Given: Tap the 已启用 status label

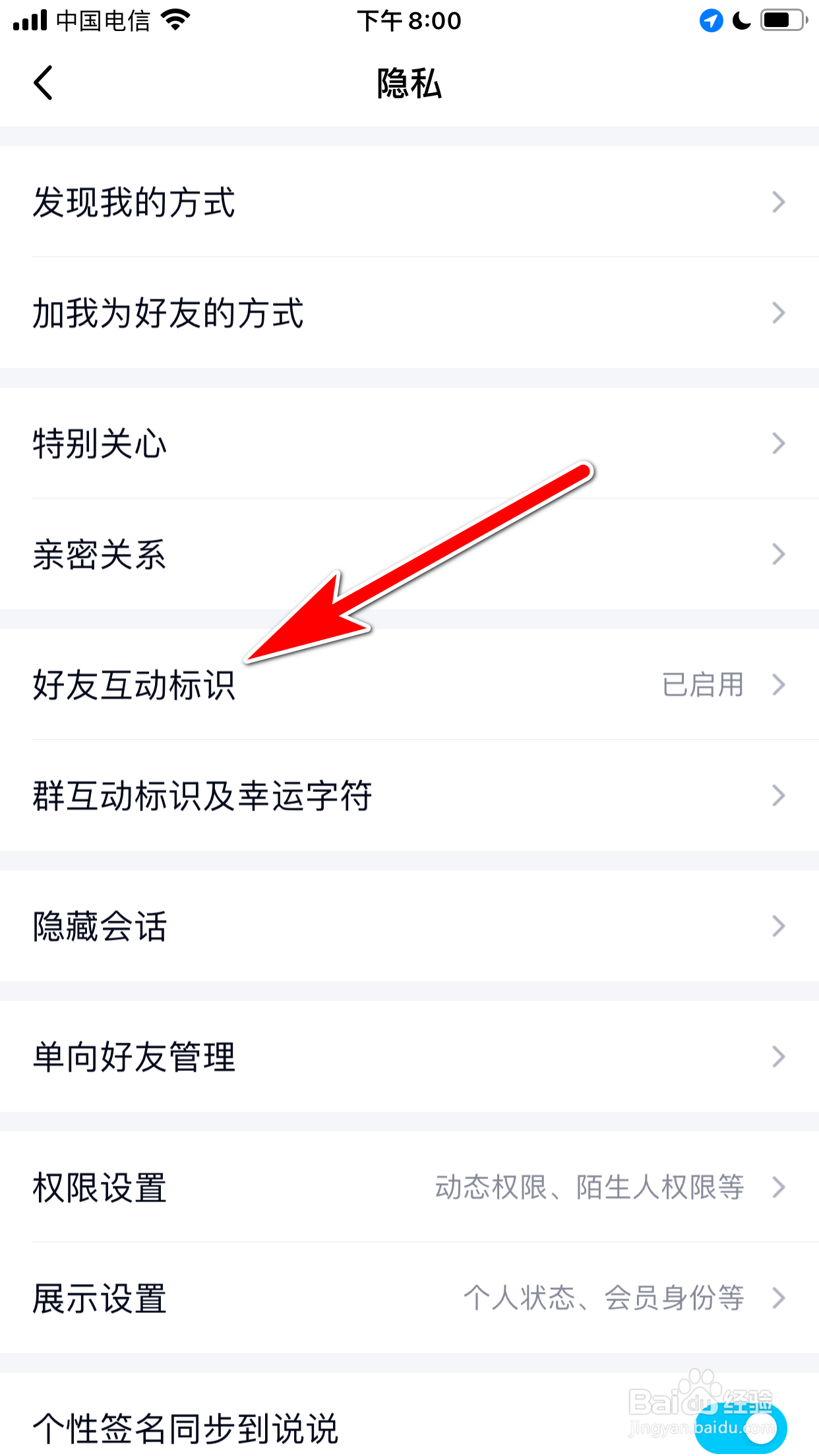Looking at the screenshot, I should point(704,684).
